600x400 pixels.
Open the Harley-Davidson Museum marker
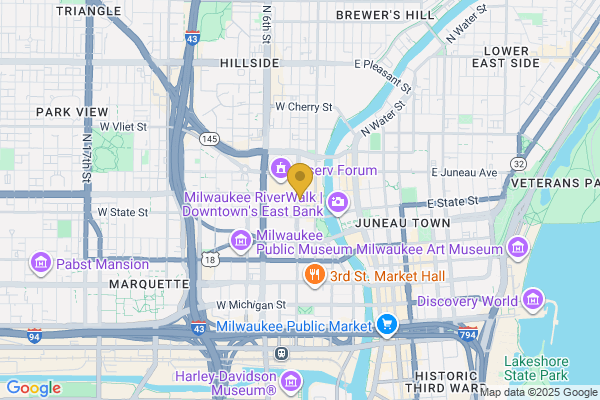click(x=291, y=381)
